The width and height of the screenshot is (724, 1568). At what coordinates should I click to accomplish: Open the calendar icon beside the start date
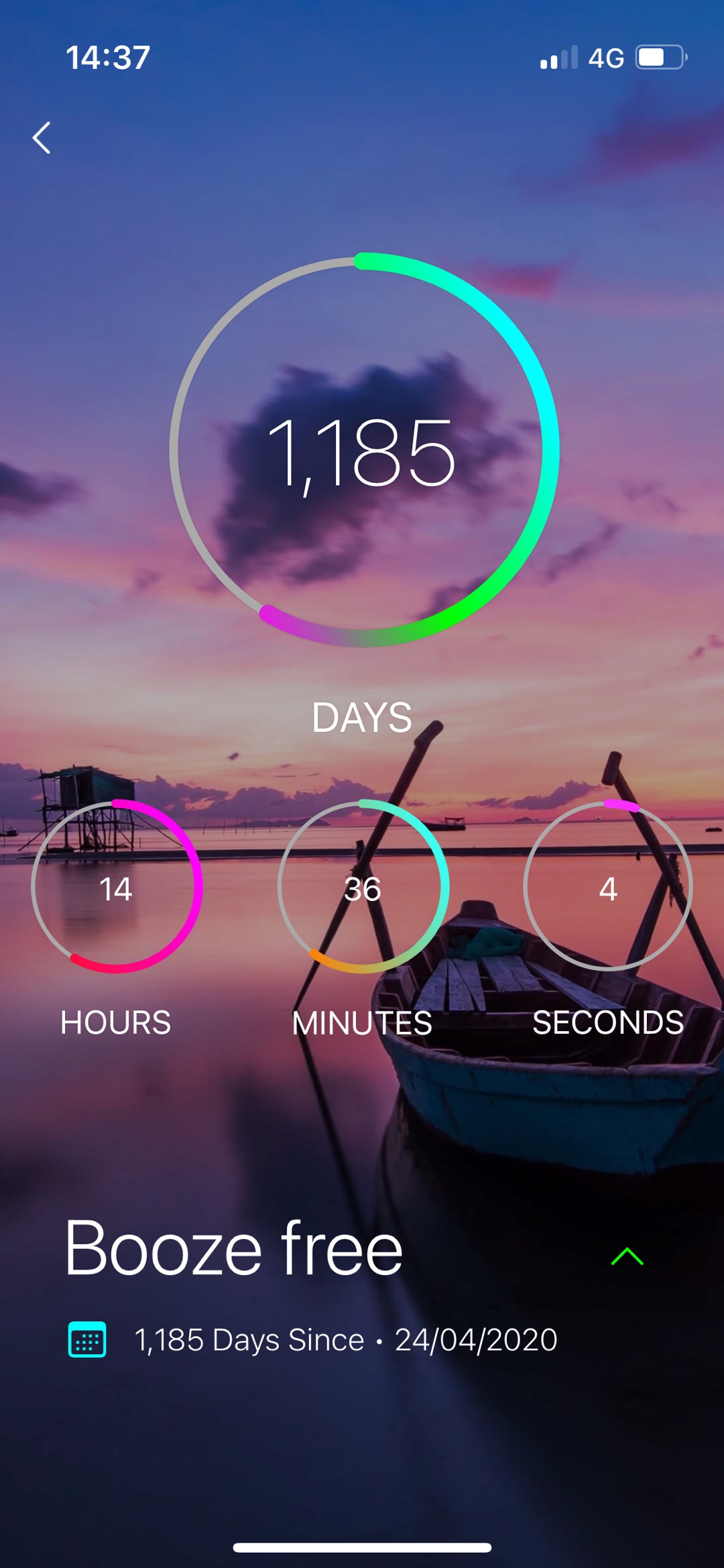(x=87, y=1339)
